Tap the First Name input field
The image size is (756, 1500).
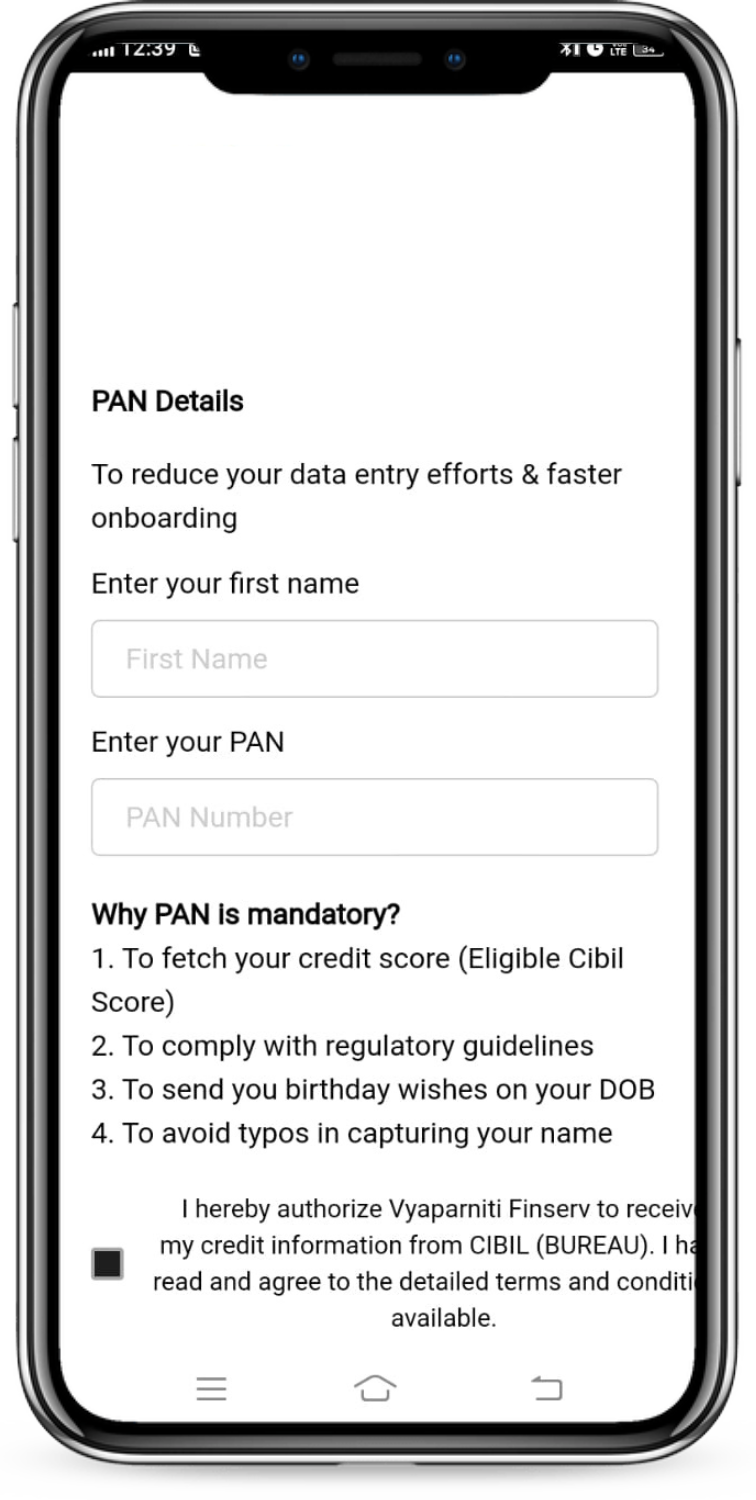(x=374, y=658)
